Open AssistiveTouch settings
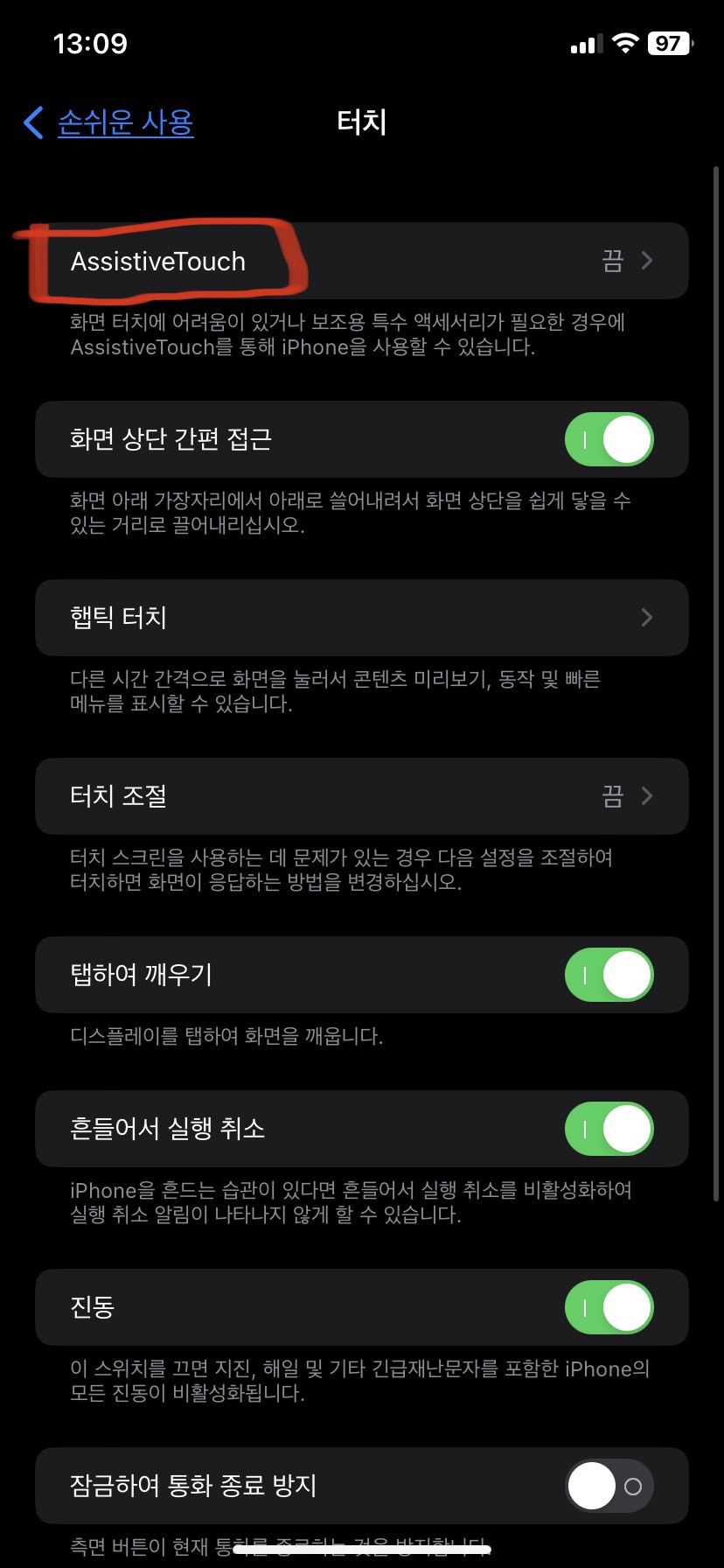 point(362,261)
